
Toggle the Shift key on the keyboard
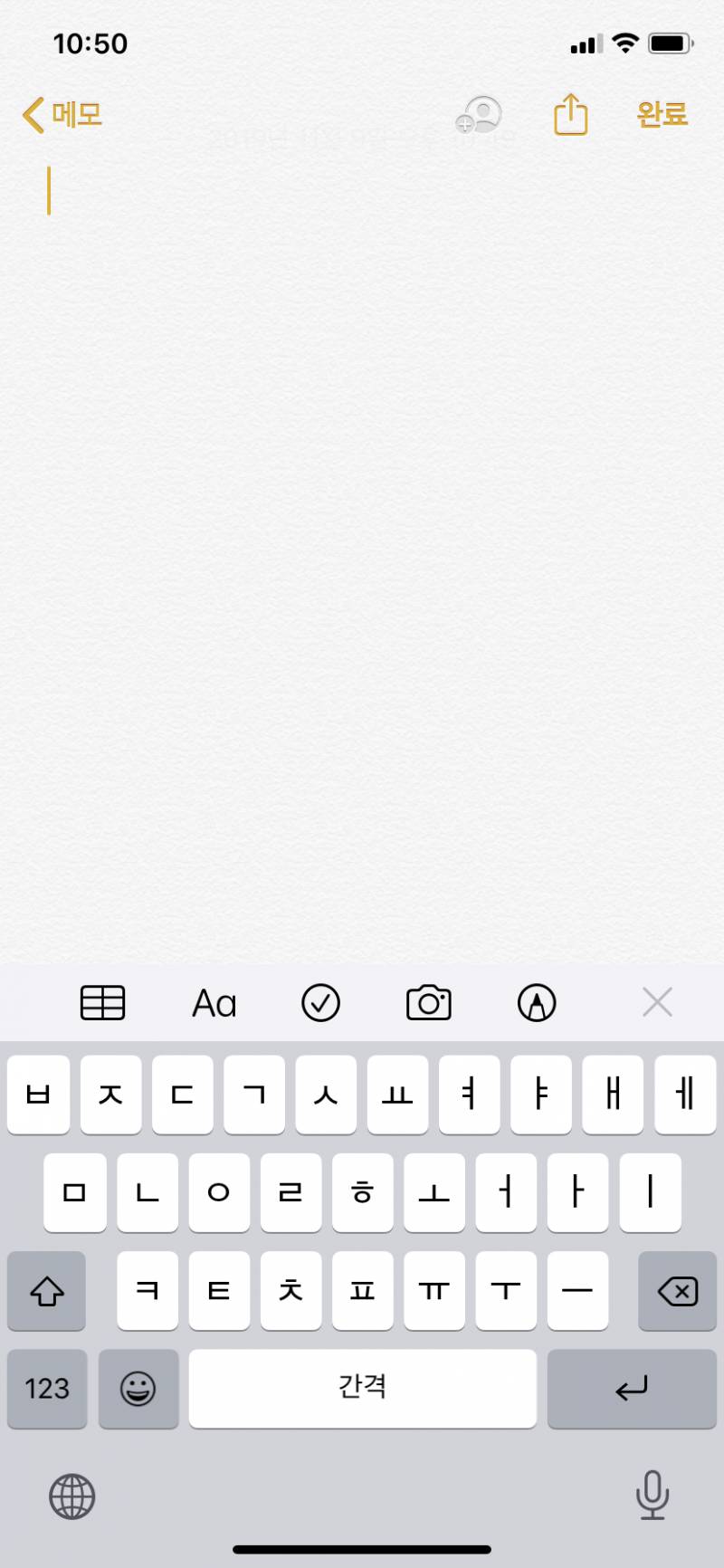pyautogui.click(x=46, y=1292)
